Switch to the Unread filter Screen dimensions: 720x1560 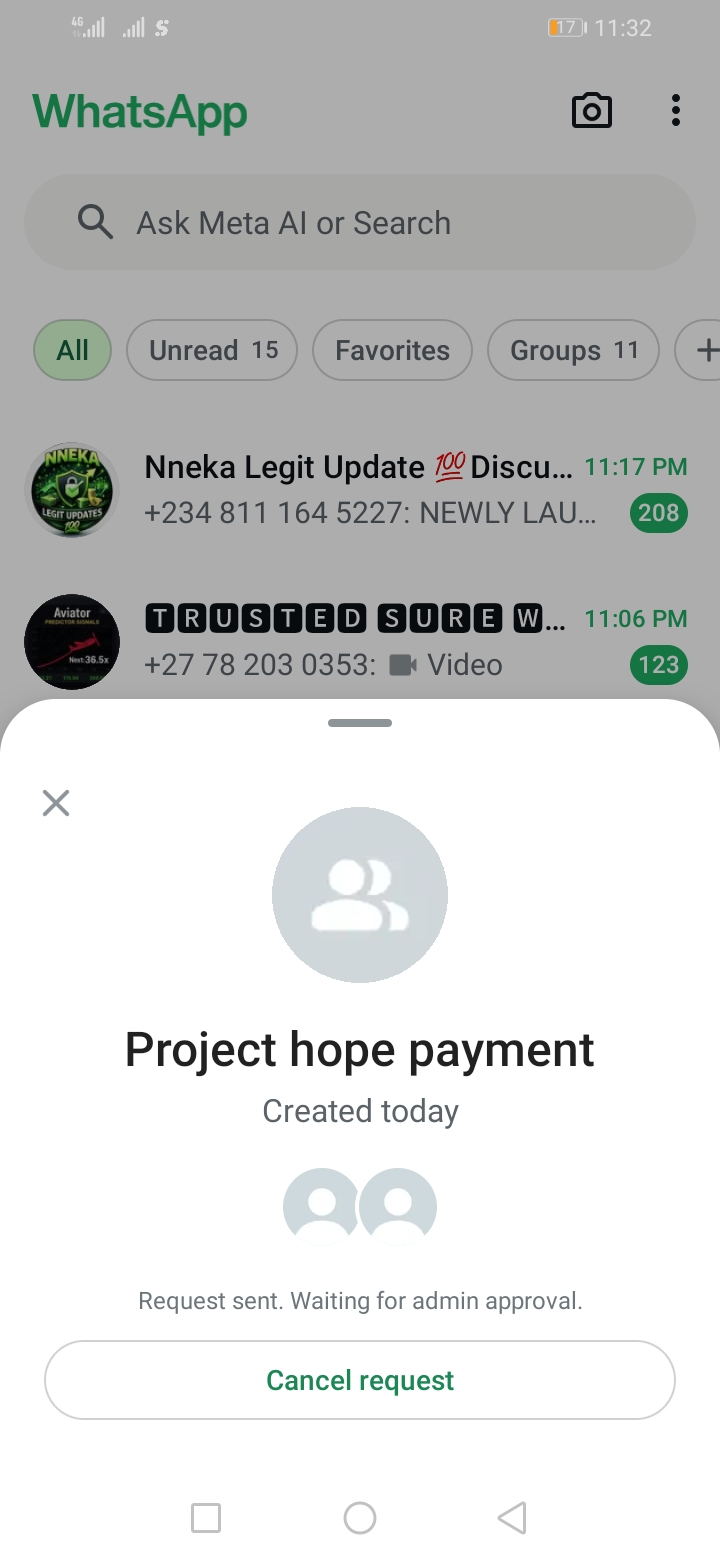[212, 350]
